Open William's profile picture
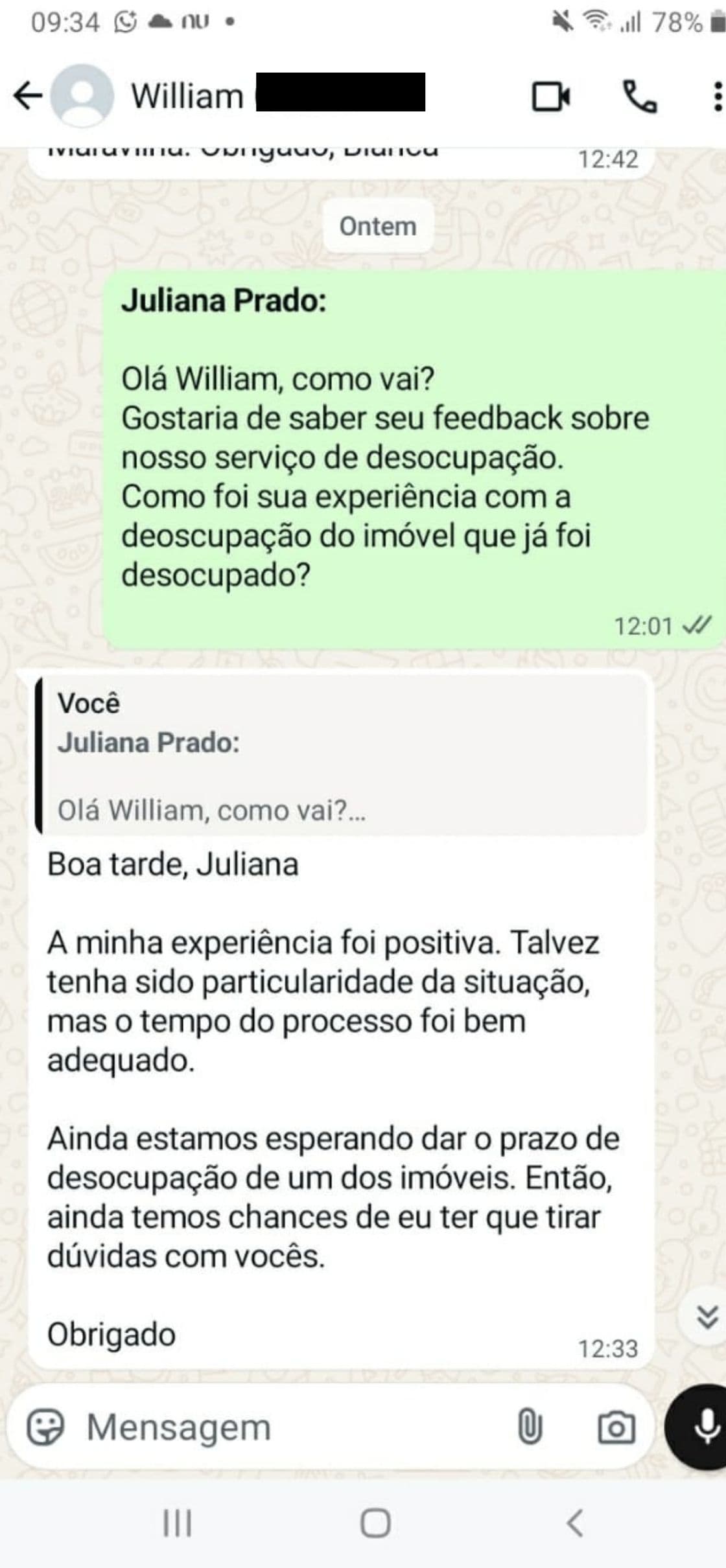This screenshot has height=1568, width=726. coord(84,97)
